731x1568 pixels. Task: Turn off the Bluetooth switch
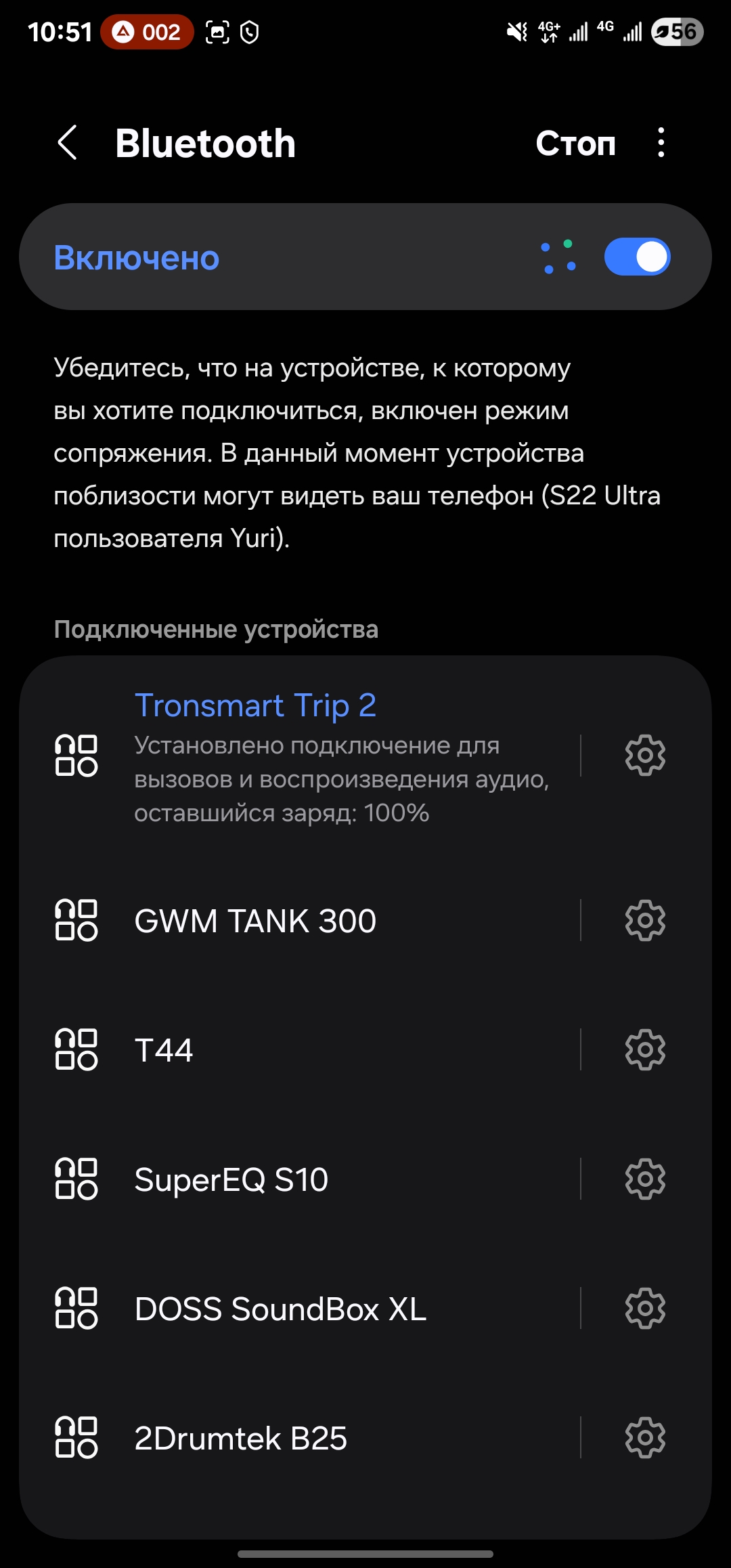636,257
